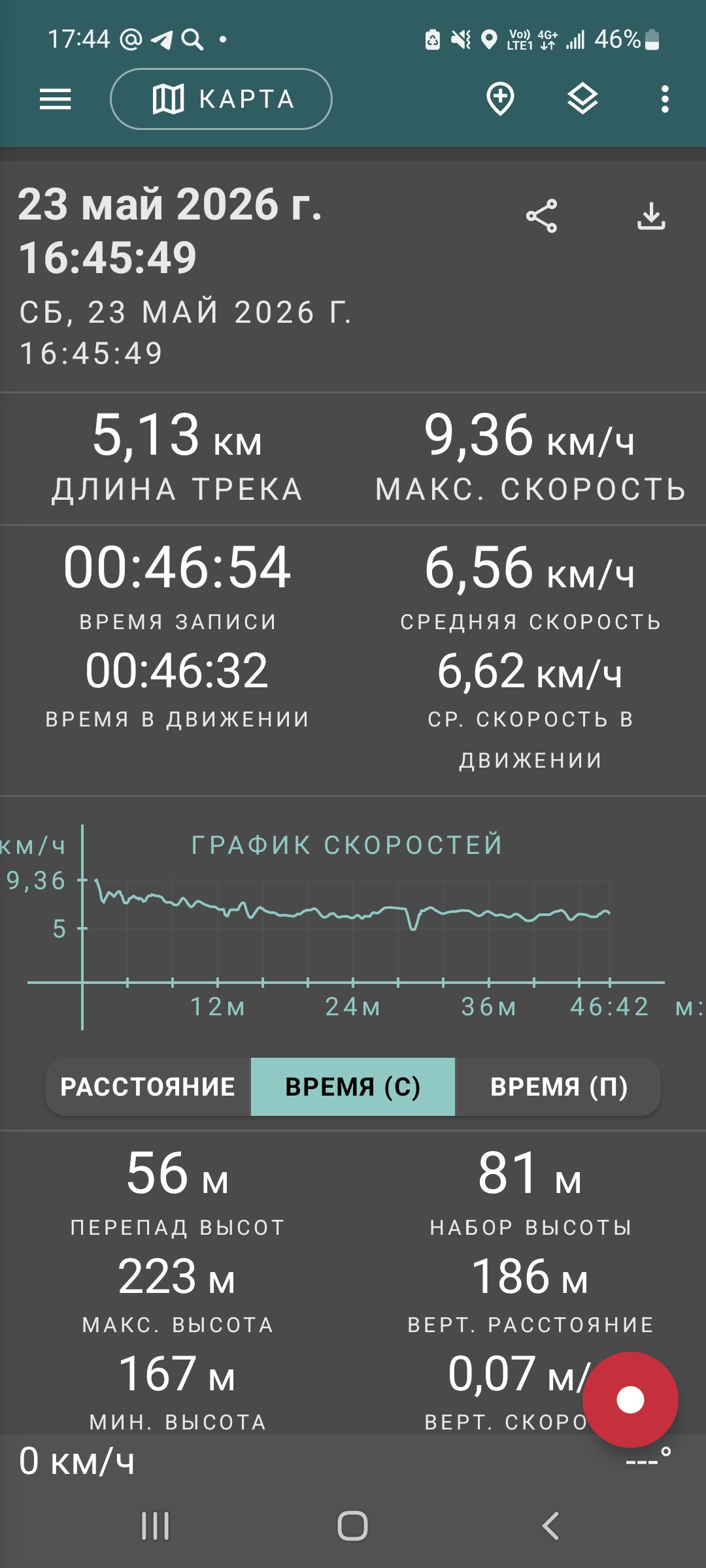Select the Время (С) graph tab
Viewport: 706px width, 1568px height.
(x=353, y=1086)
